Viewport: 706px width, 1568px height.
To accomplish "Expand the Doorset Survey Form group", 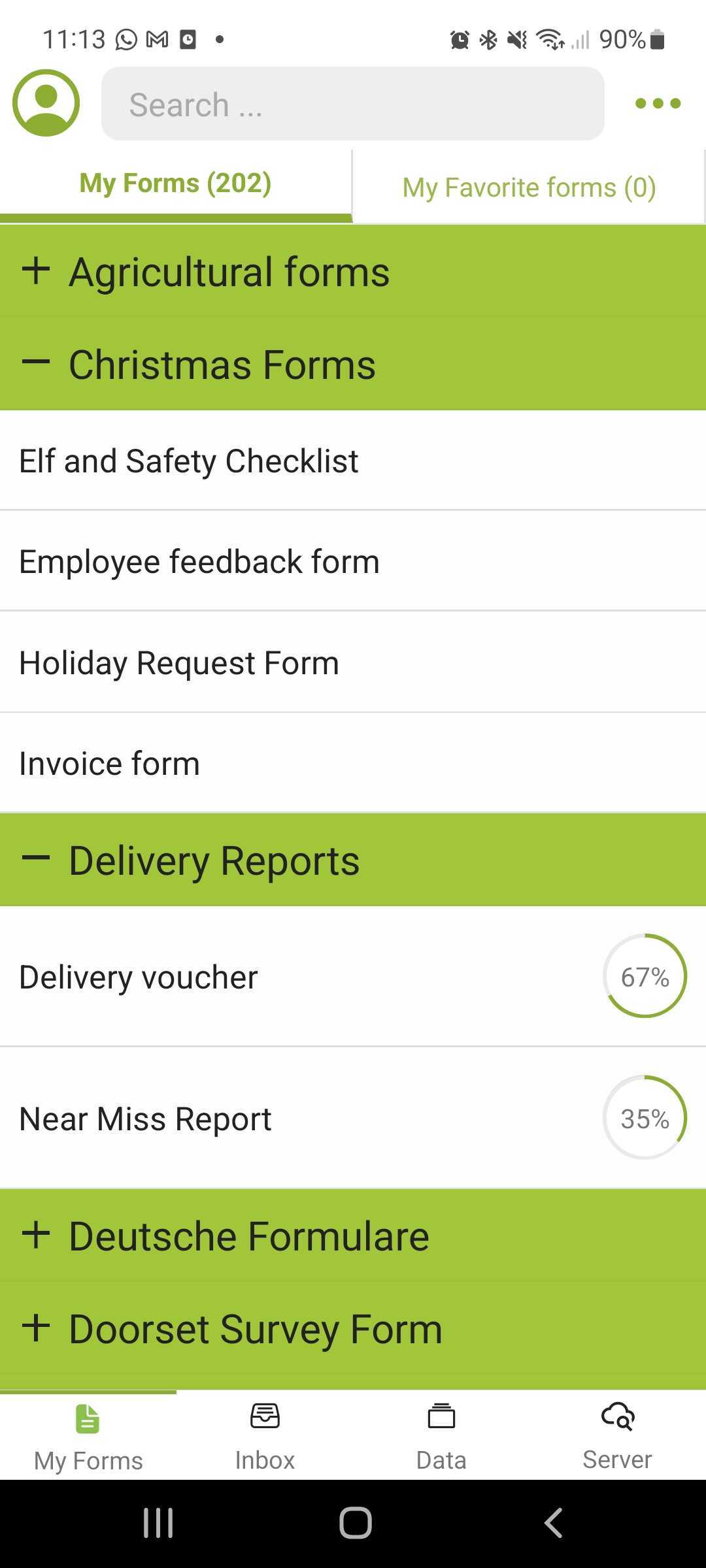I will [x=353, y=1329].
